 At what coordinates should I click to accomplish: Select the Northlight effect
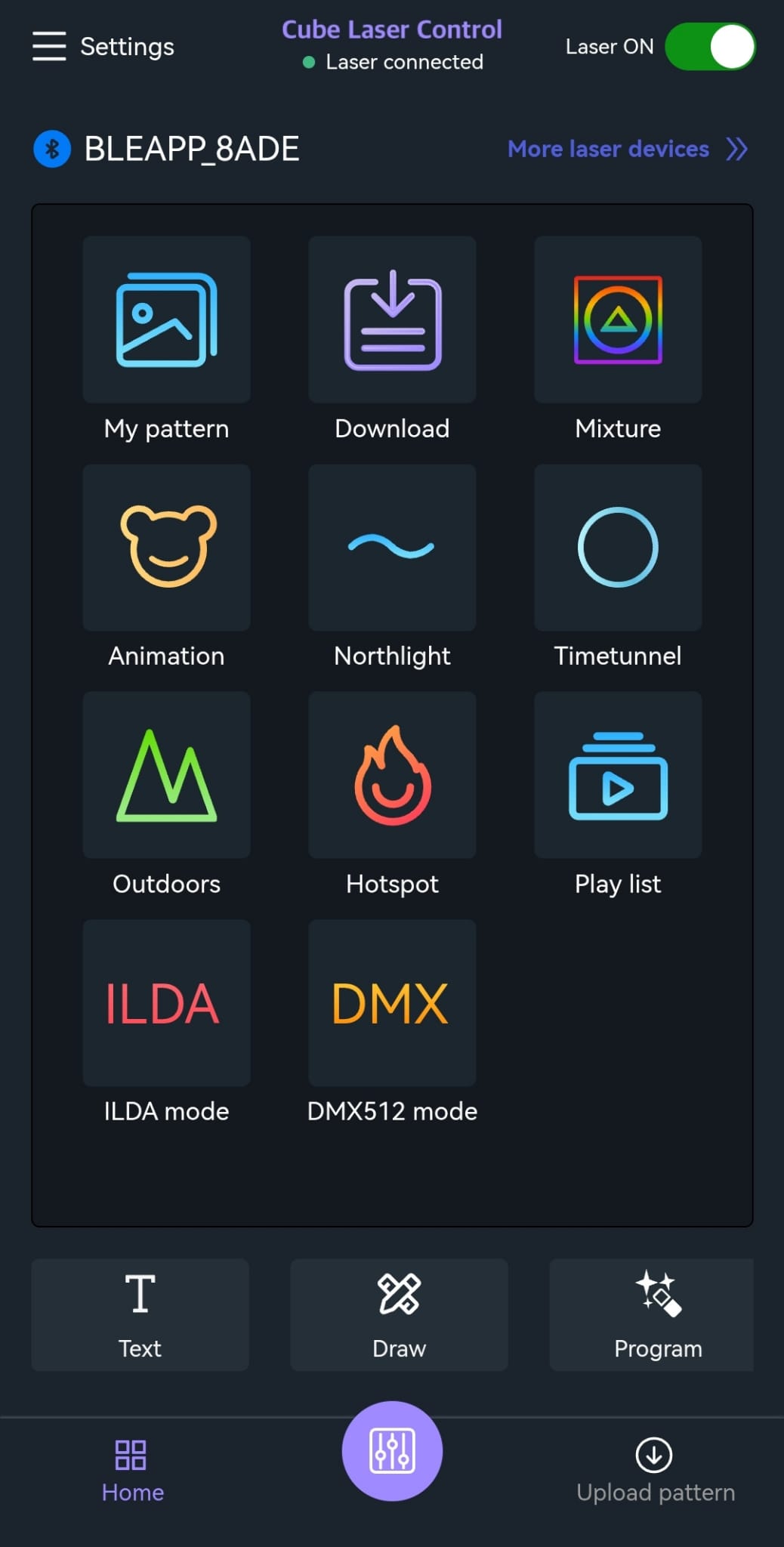(392, 548)
